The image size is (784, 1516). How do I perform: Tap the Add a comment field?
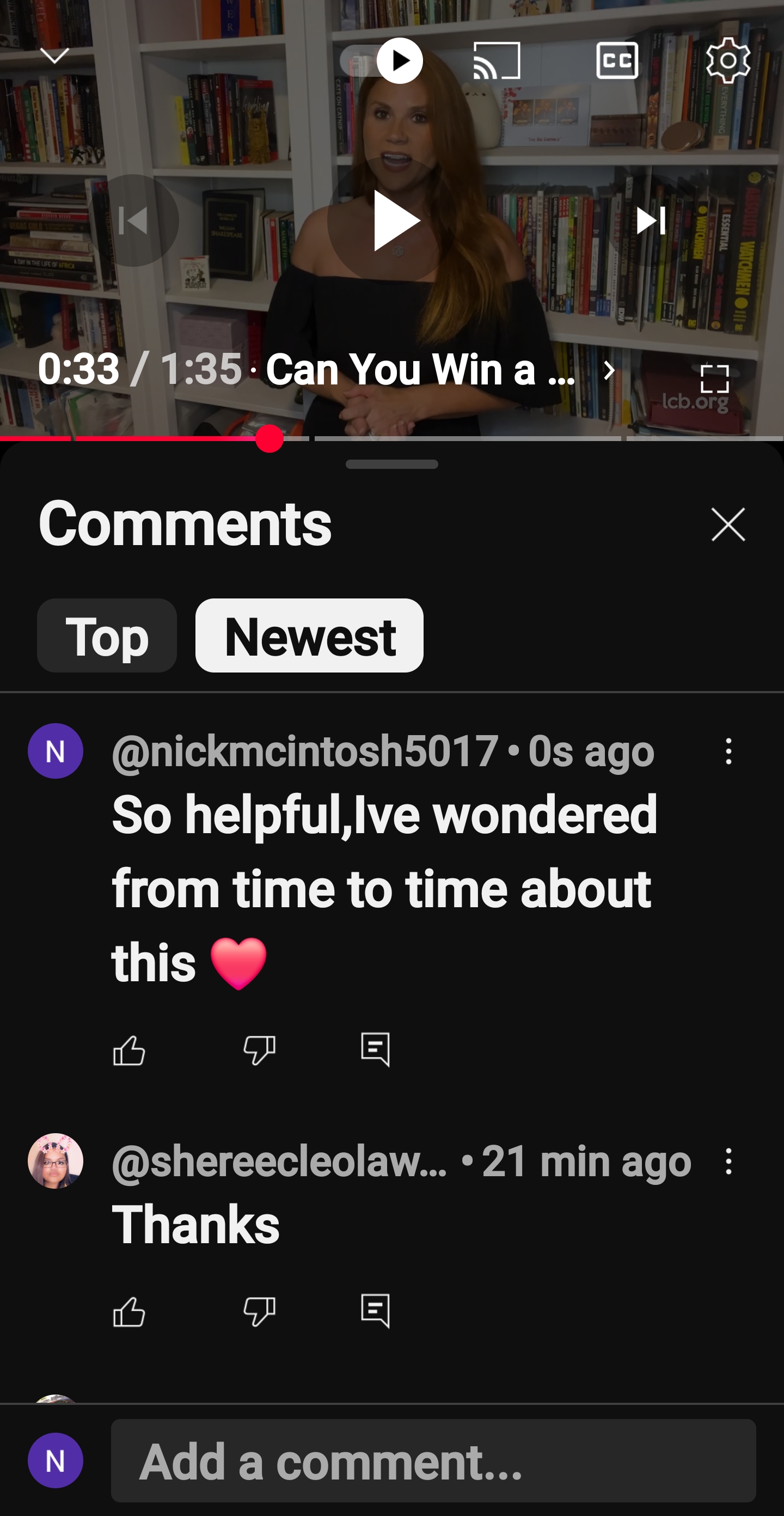[433, 1460]
